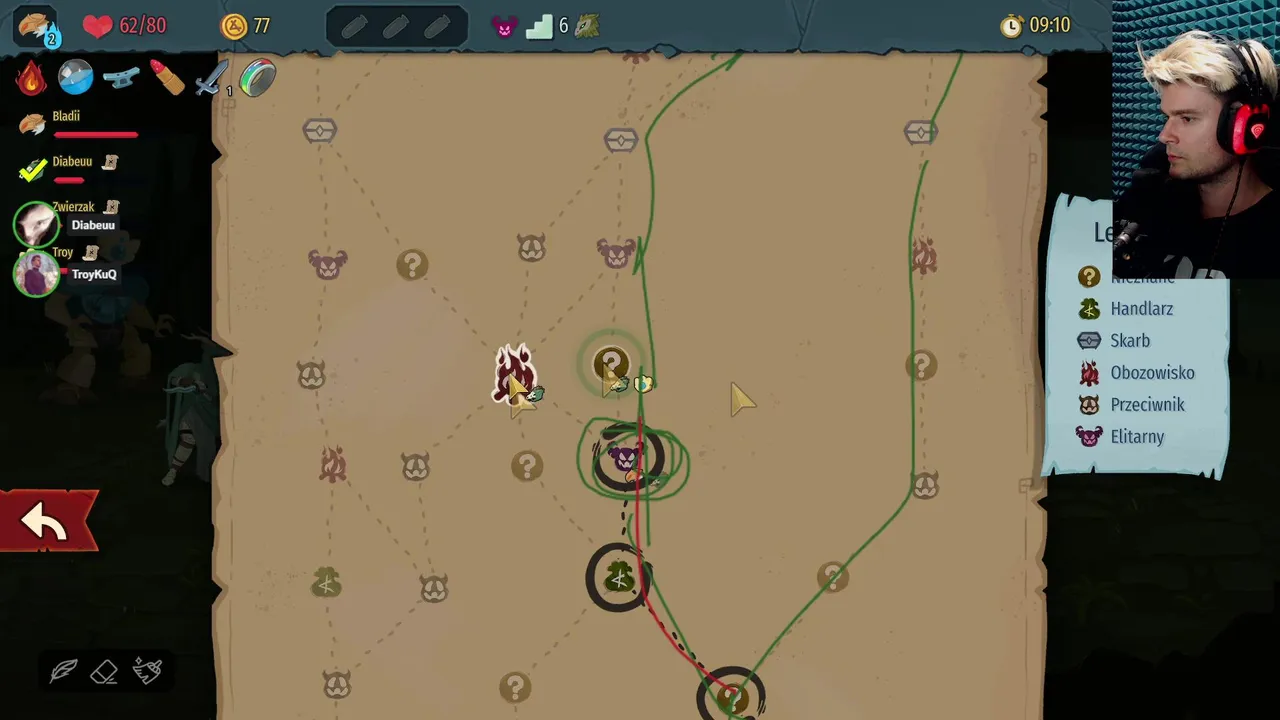This screenshot has height=720, width=1280.
Task: Highlight Elitarny nodes from the legend
Action: tap(1136, 437)
